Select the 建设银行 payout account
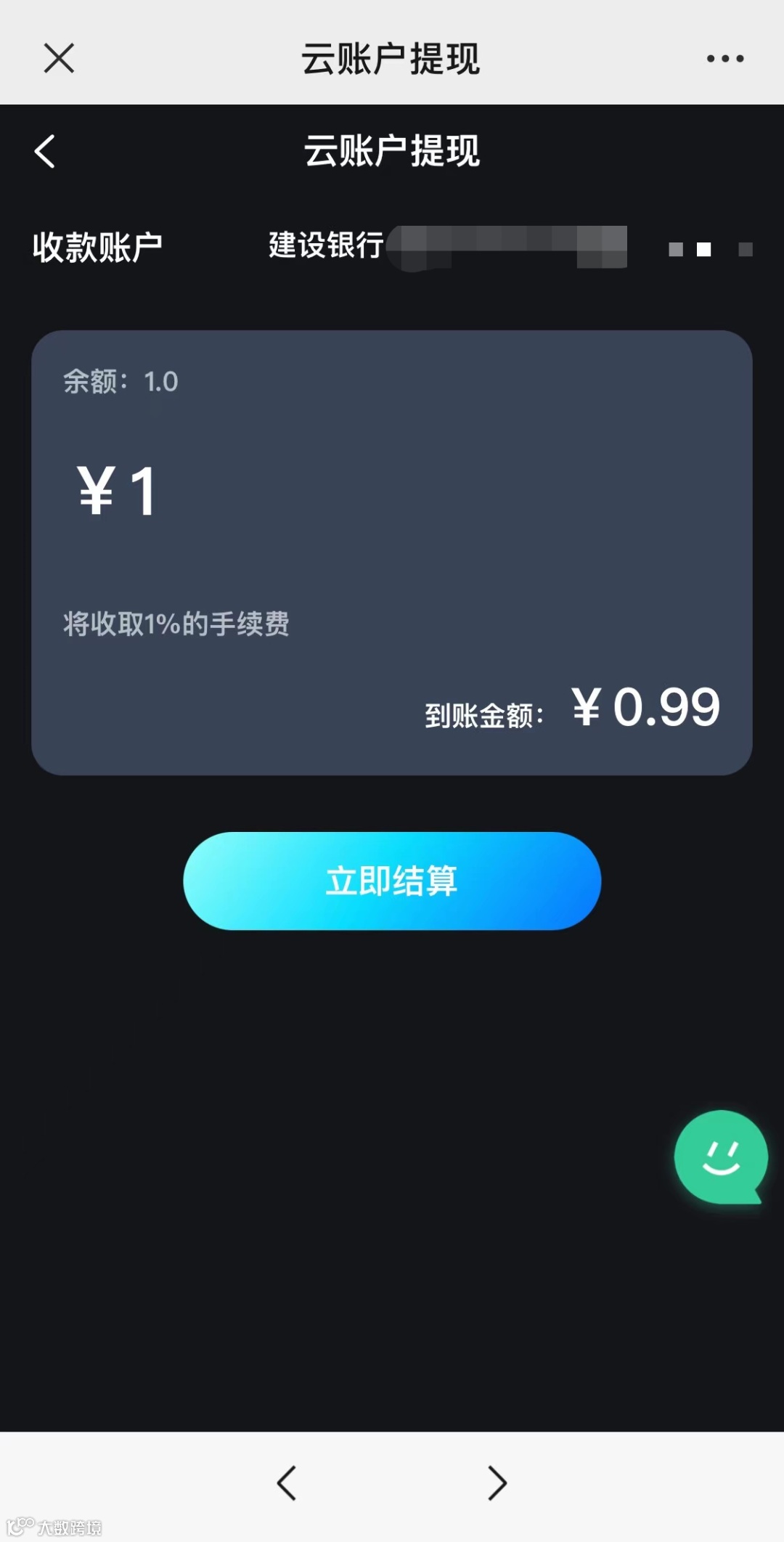Viewport: 784px width, 1542px height. [446, 247]
